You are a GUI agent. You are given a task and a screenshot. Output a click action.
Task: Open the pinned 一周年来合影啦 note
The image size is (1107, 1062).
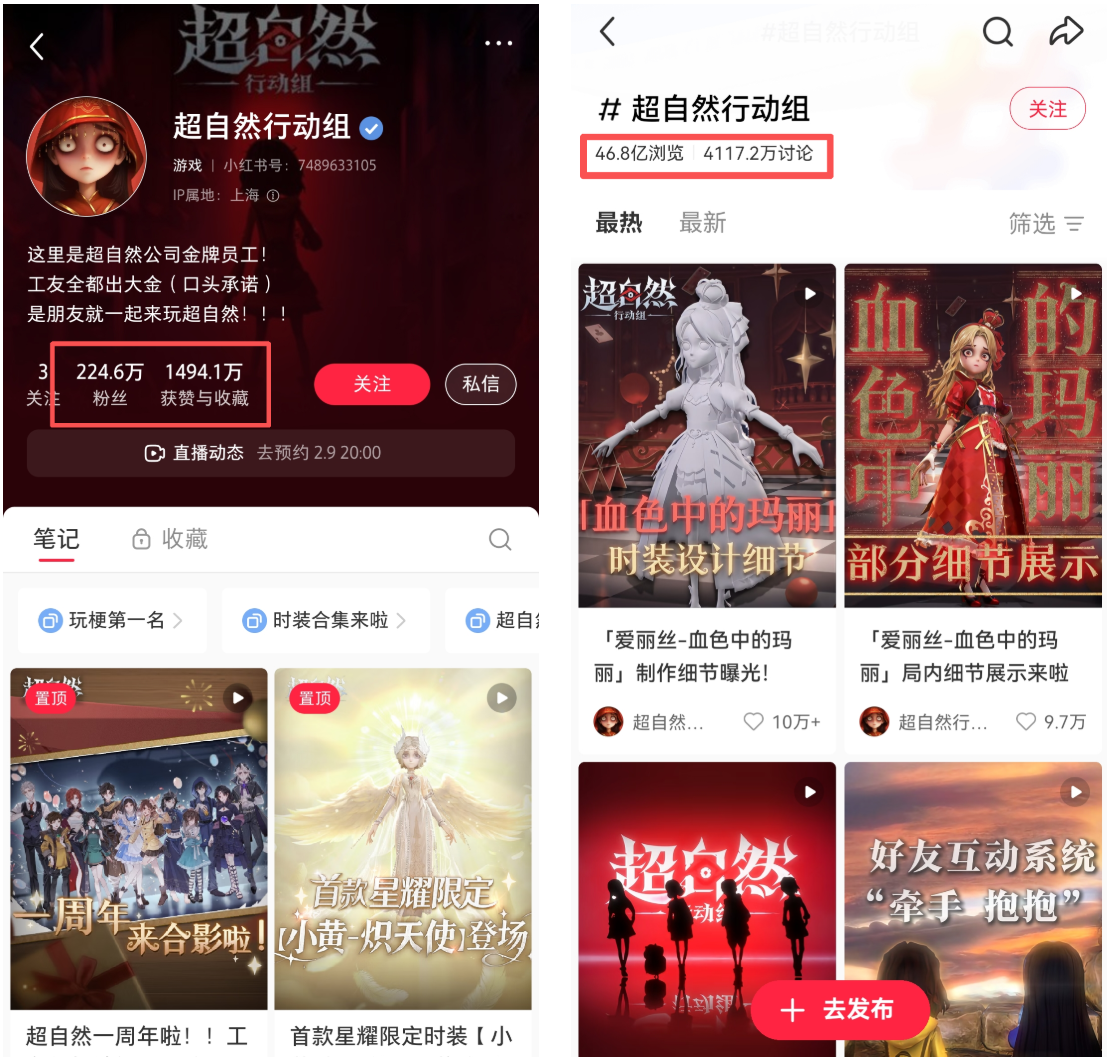point(139,838)
